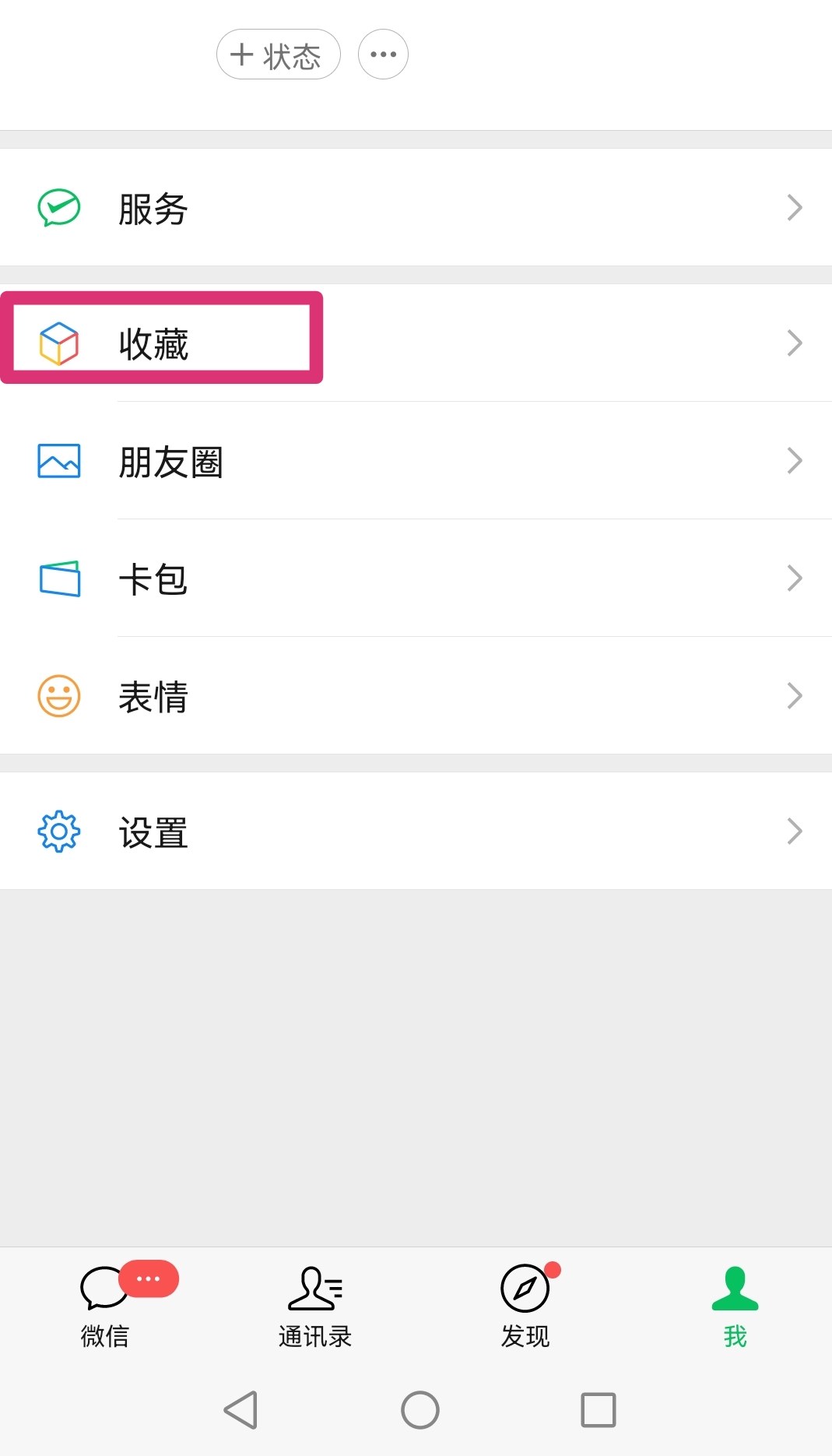Screen dimensions: 832x1456
Task: Open 设置 settings
Action: point(416,831)
